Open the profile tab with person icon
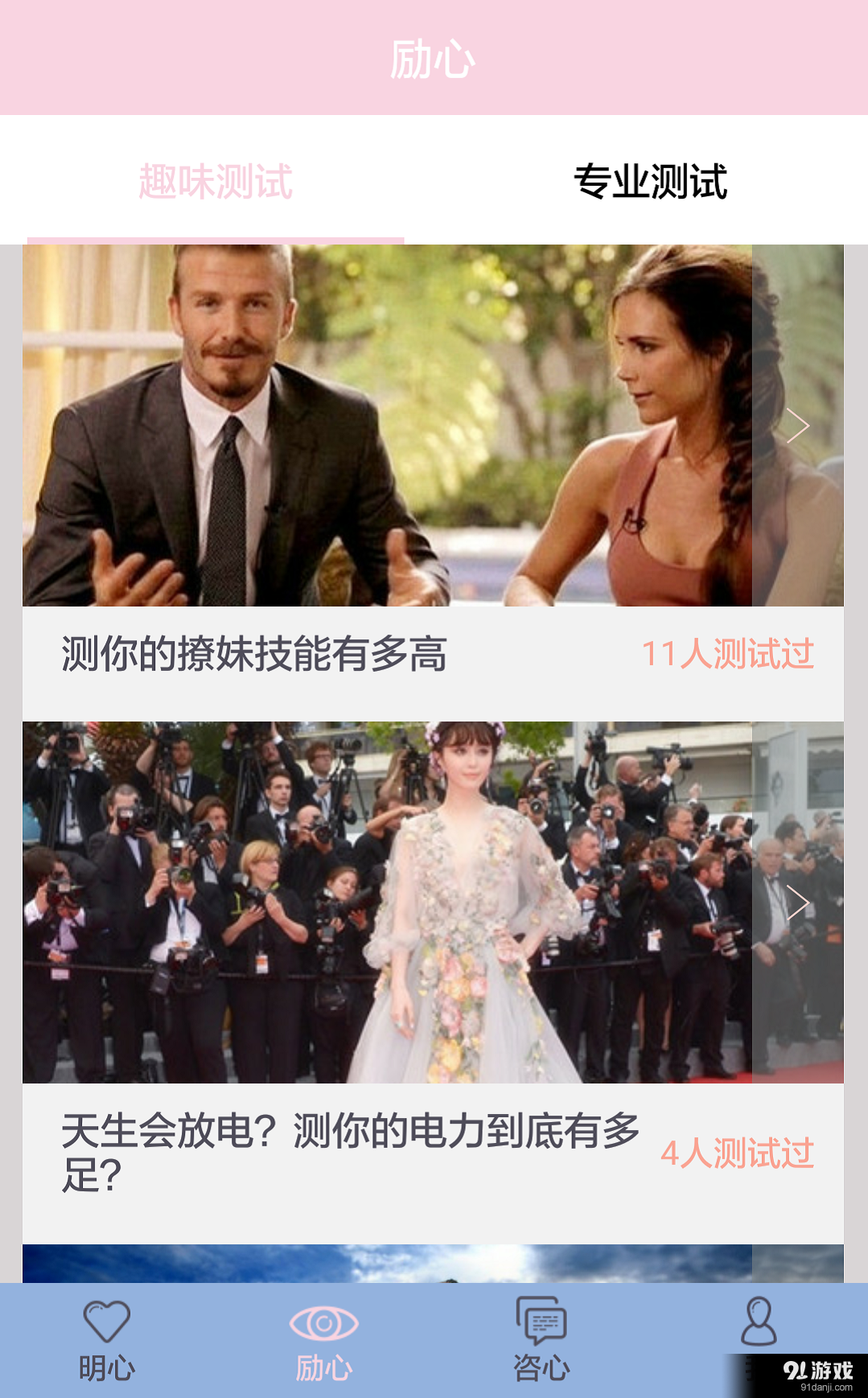 (x=758, y=1323)
